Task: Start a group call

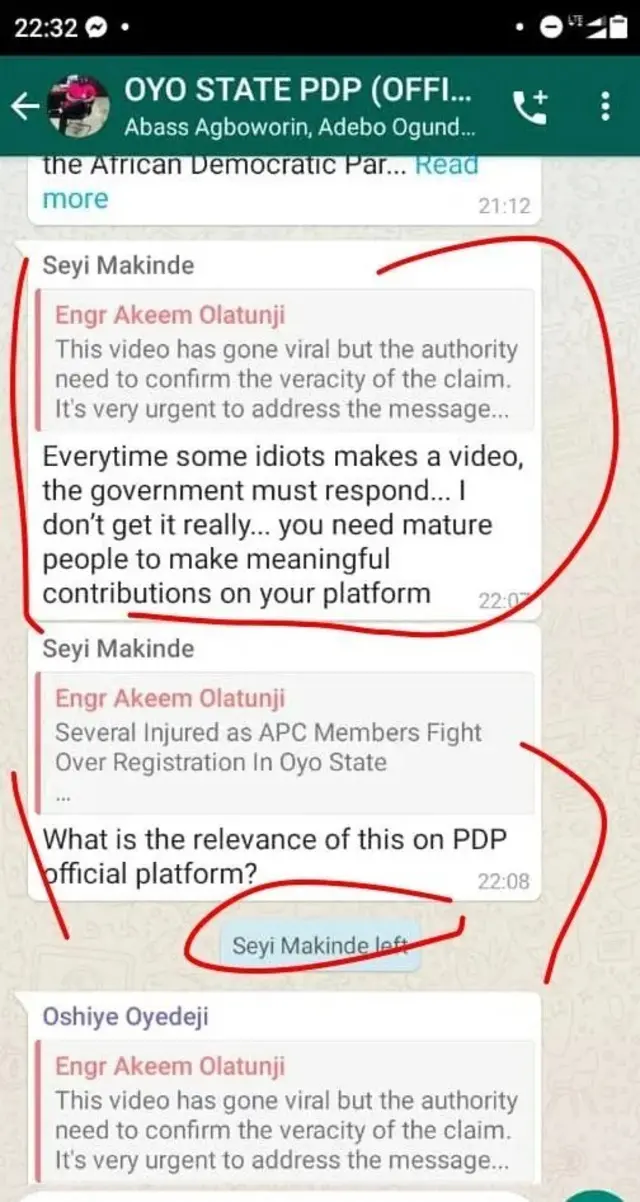Action: click(530, 106)
